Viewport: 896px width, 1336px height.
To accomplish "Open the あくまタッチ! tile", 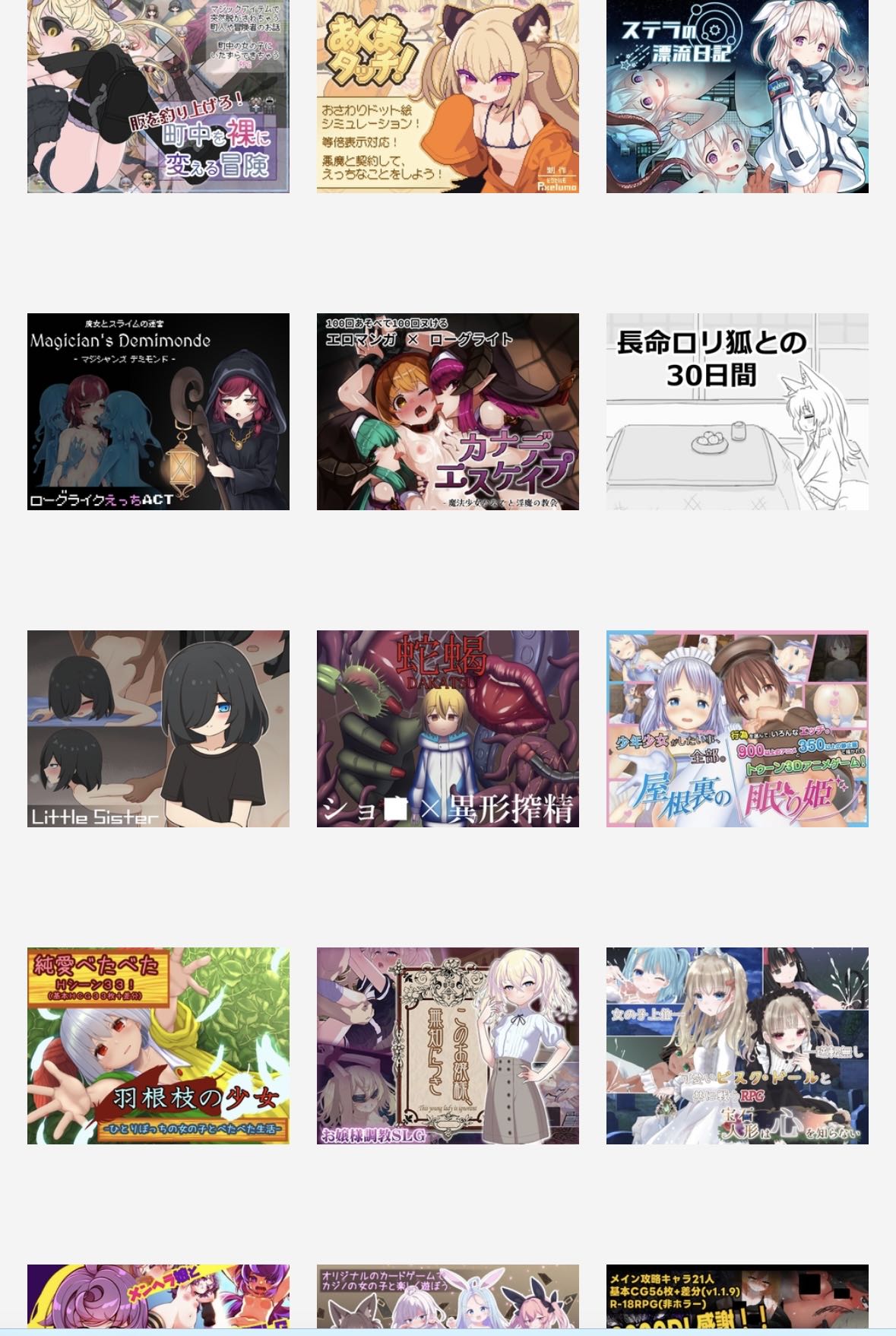I will coord(448,97).
